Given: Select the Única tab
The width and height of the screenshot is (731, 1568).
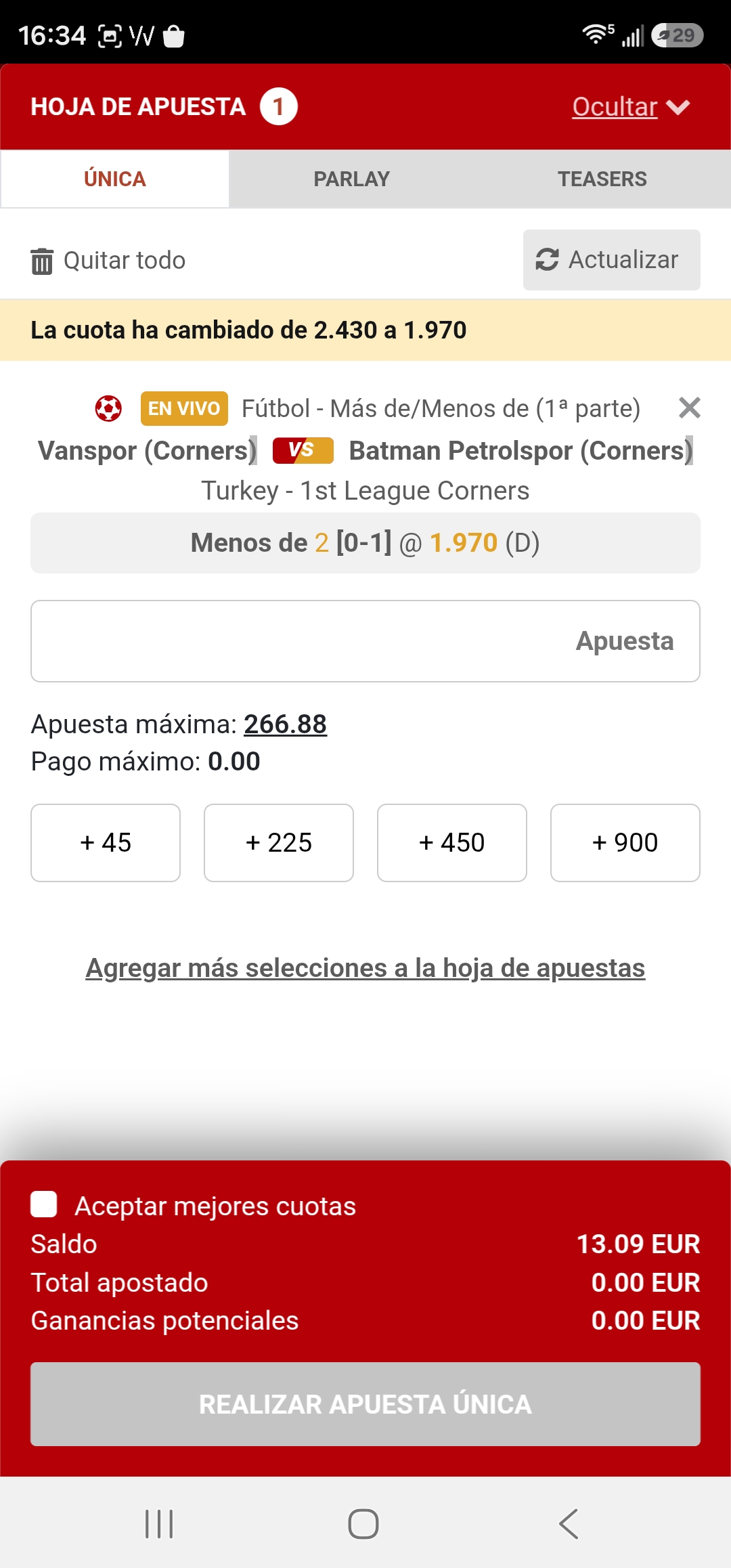Looking at the screenshot, I should coord(115,179).
